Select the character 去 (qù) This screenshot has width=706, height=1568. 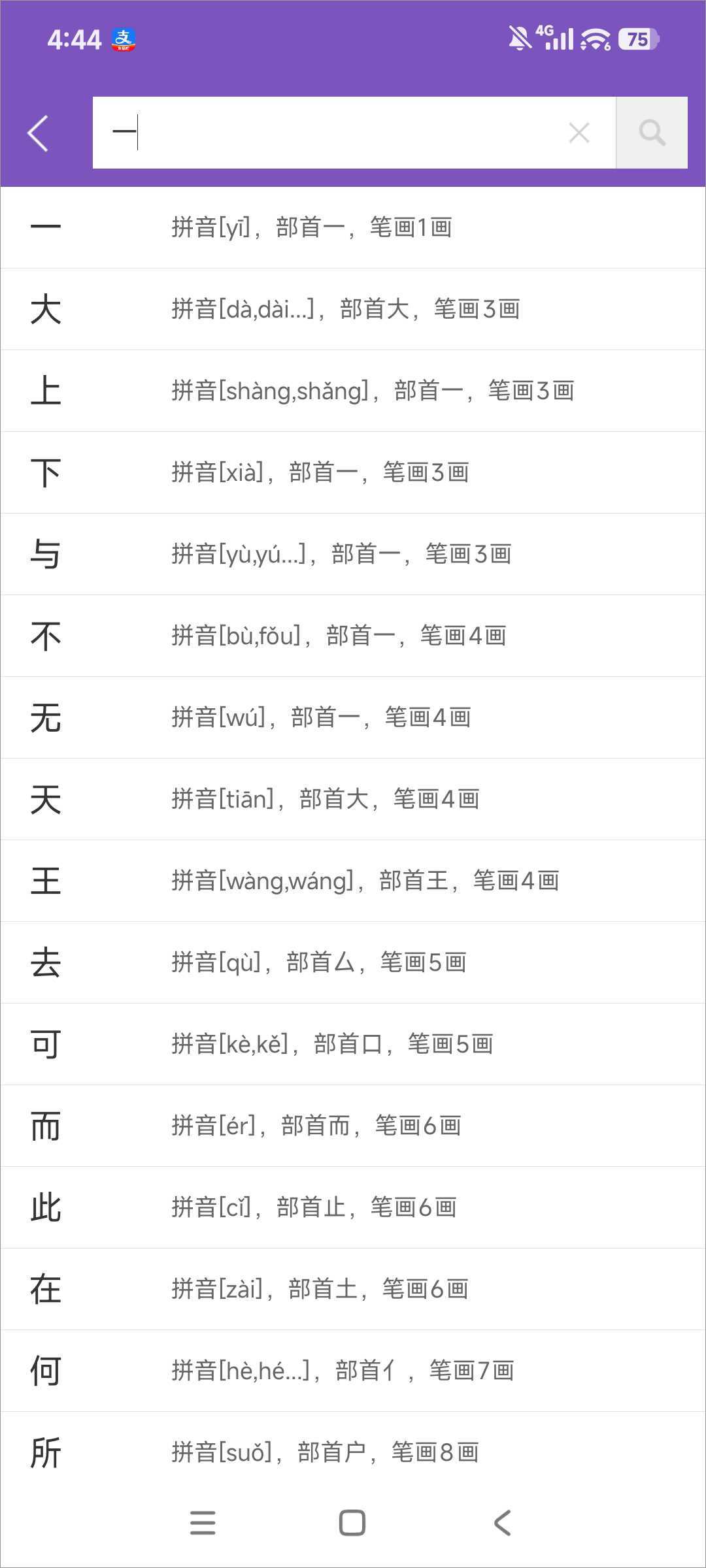353,962
